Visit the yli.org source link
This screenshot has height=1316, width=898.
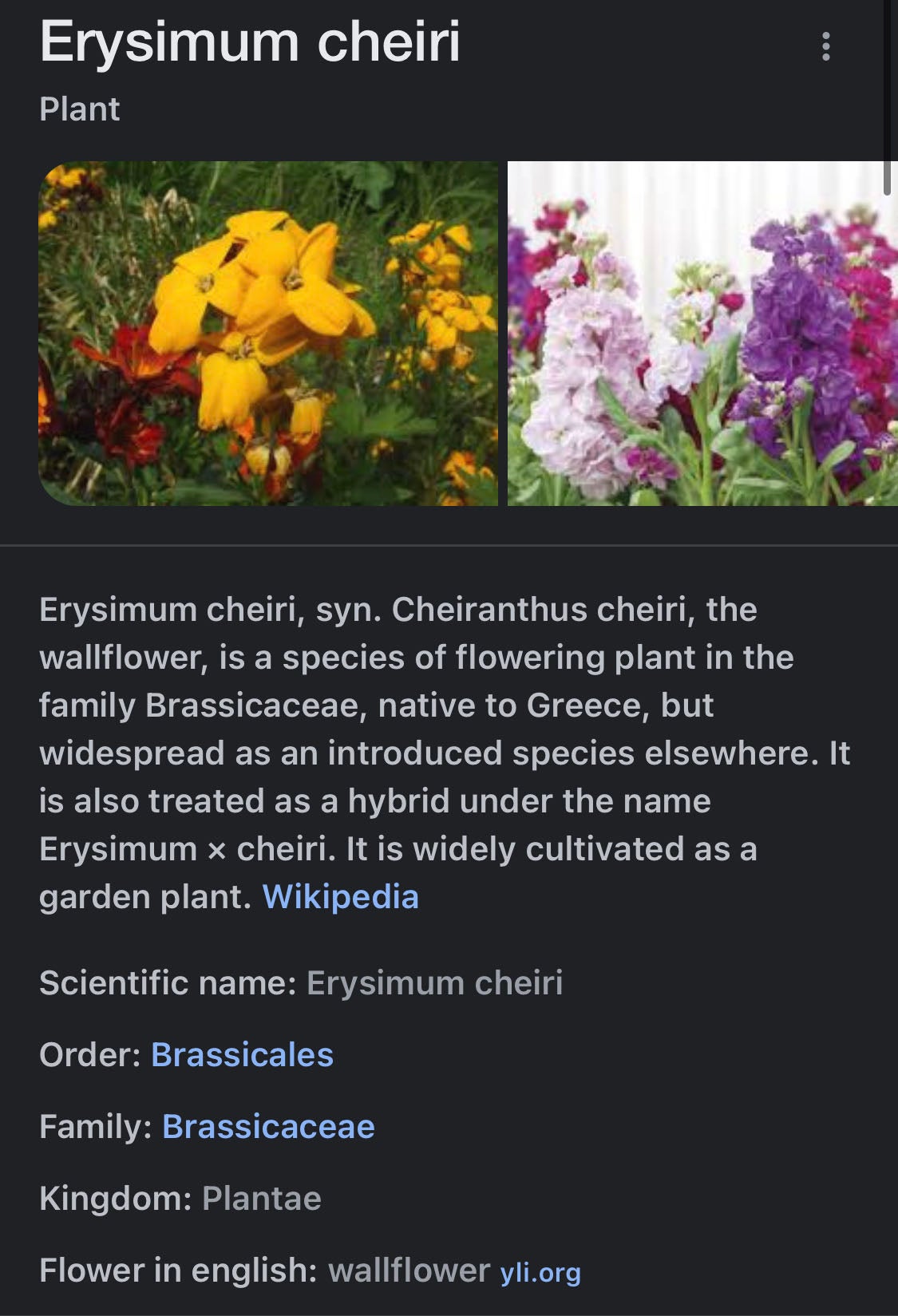[540, 1272]
